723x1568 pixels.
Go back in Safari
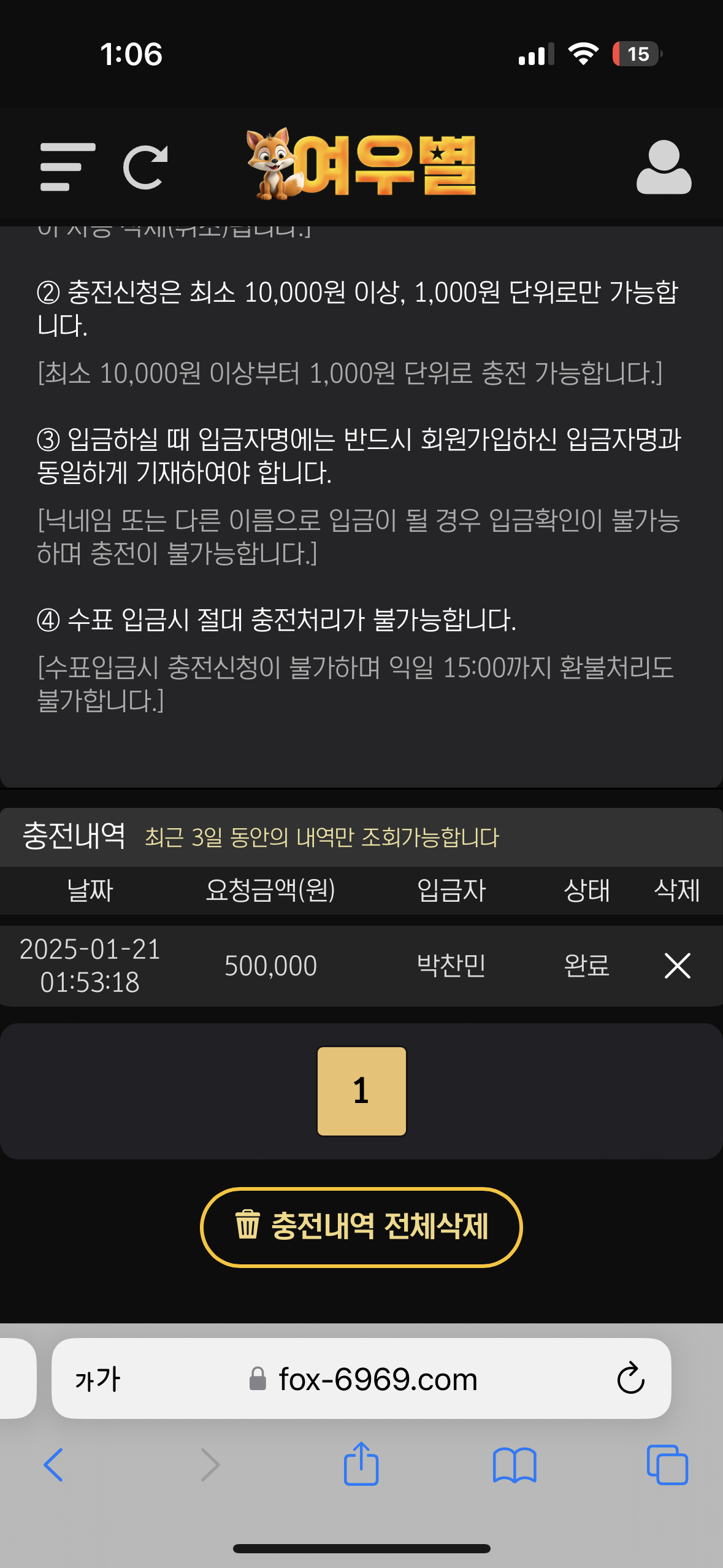(x=53, y=1465)
